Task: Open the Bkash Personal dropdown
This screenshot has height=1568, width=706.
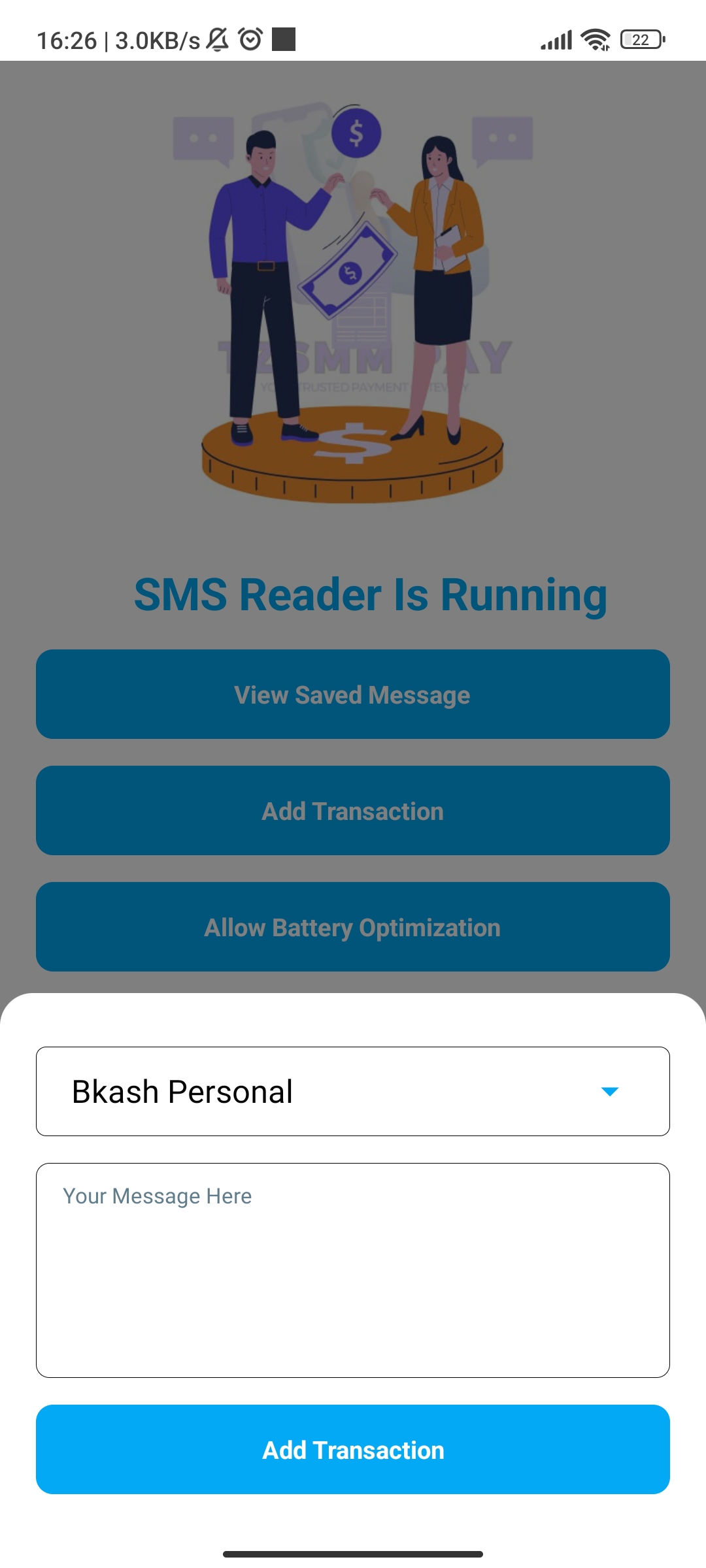Action: tap(353, 1091)
